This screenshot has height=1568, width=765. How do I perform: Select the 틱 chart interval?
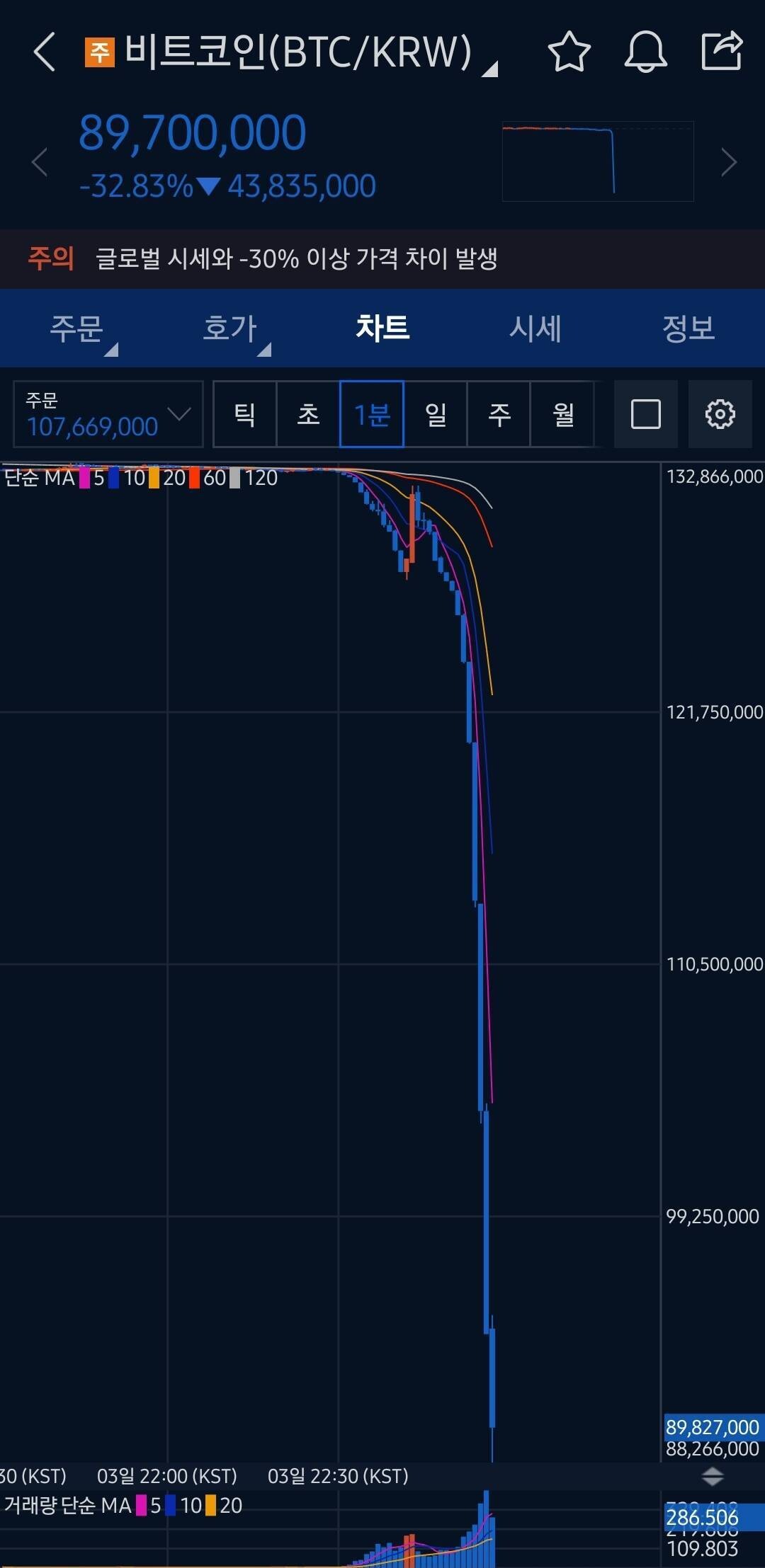click(244, 414)
